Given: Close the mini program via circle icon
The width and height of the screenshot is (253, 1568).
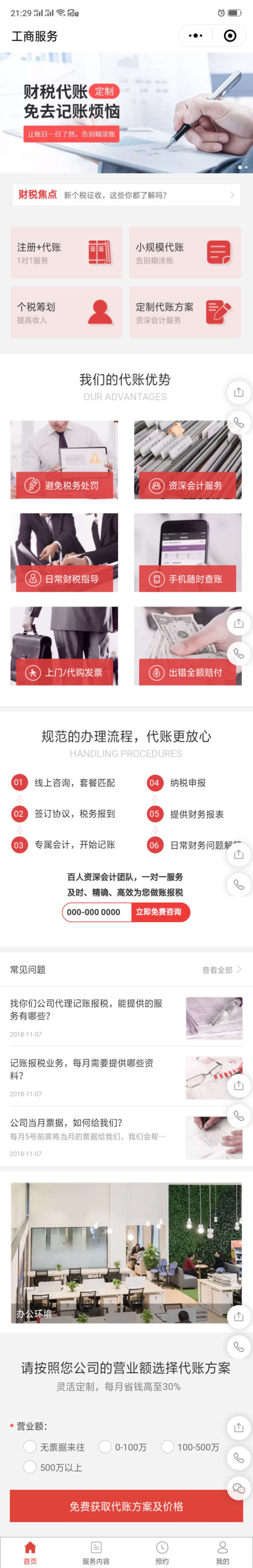Looking at the screenshot, I should pyautogui.click(x=230, y=36).
